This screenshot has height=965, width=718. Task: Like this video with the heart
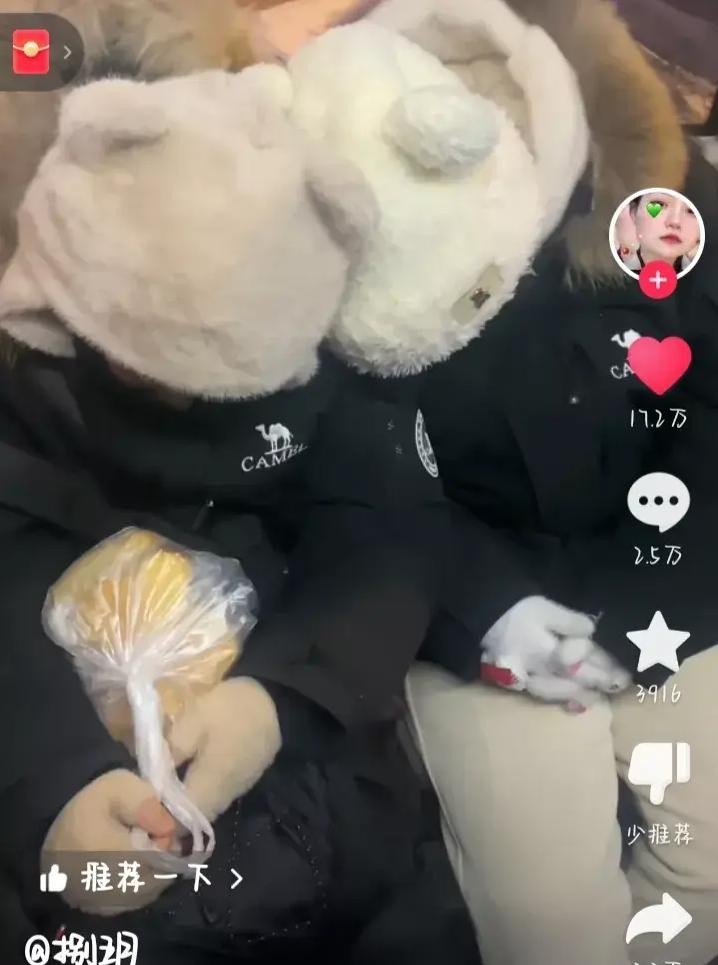(x=658, y=365)
